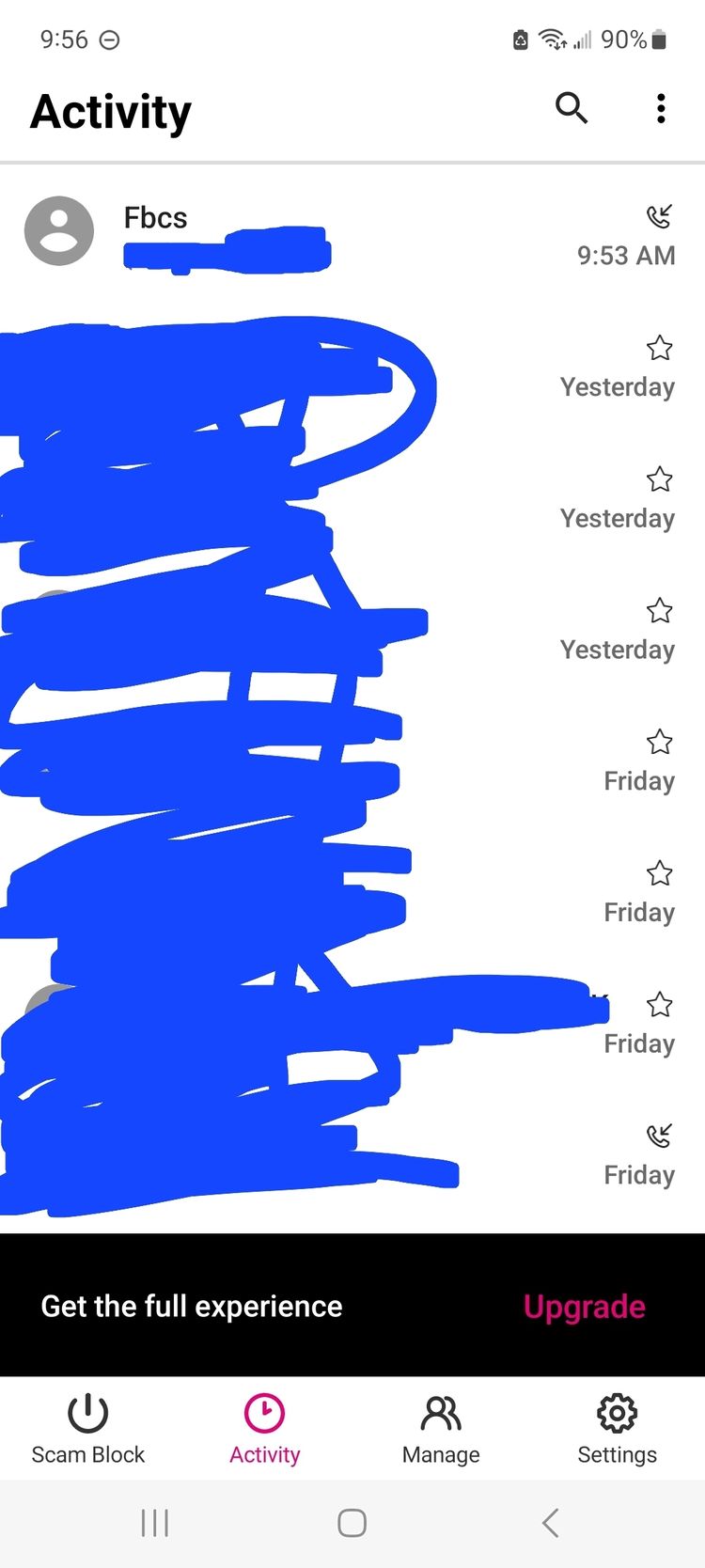The width and height of the screenshot is (705, 1568).
Task: Go back with the system back button
Action: (x=551, y=1523)
